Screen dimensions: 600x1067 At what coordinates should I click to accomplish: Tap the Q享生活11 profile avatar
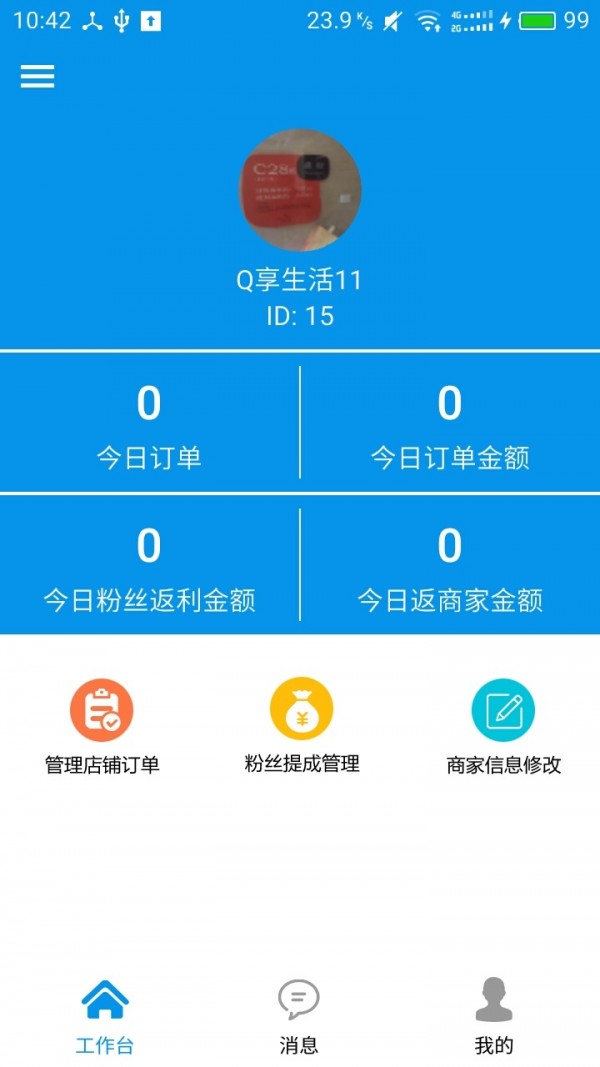coord(300,189)
